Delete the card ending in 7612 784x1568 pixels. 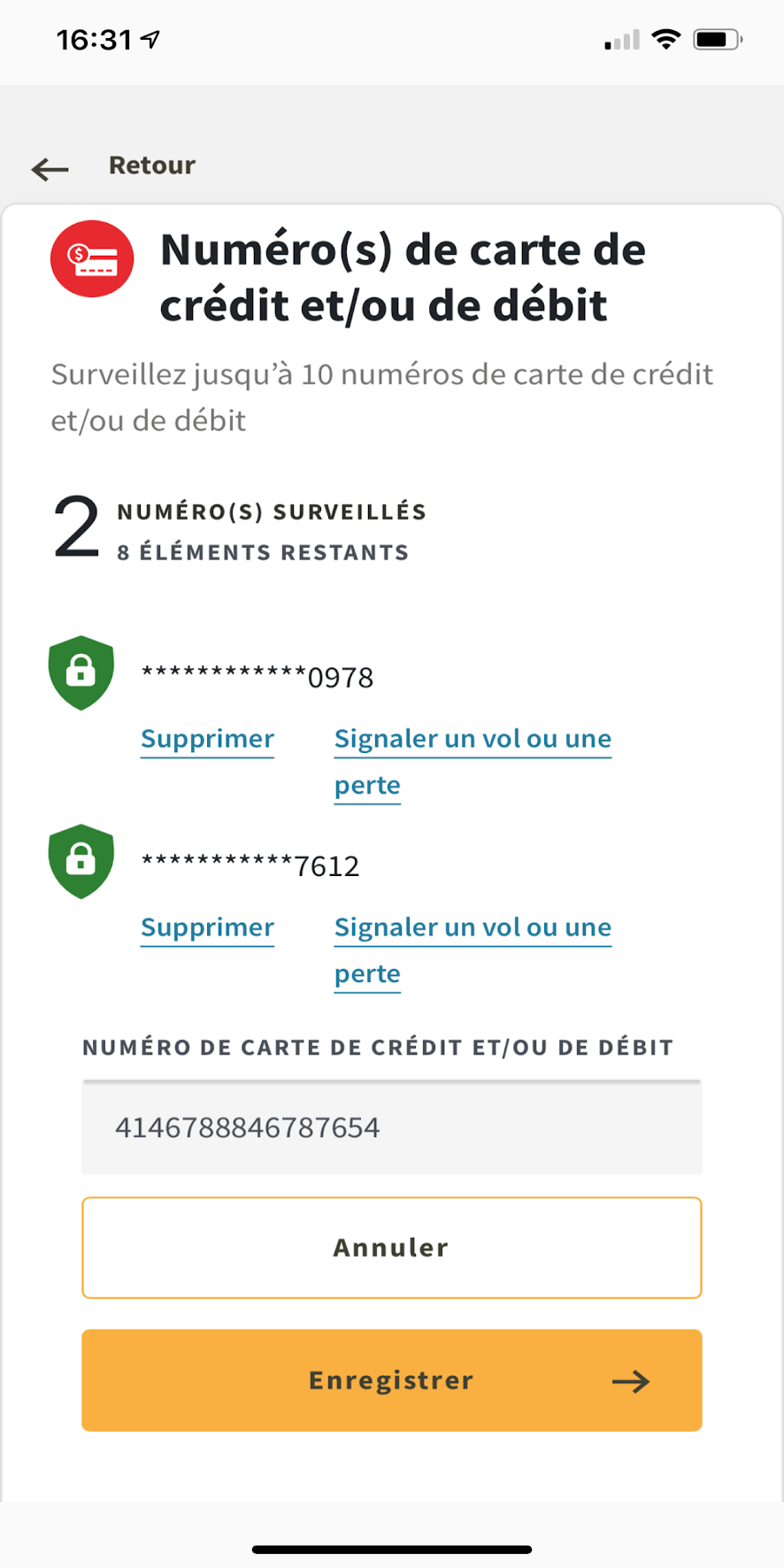pyautogui.click(x=207, y=927)
